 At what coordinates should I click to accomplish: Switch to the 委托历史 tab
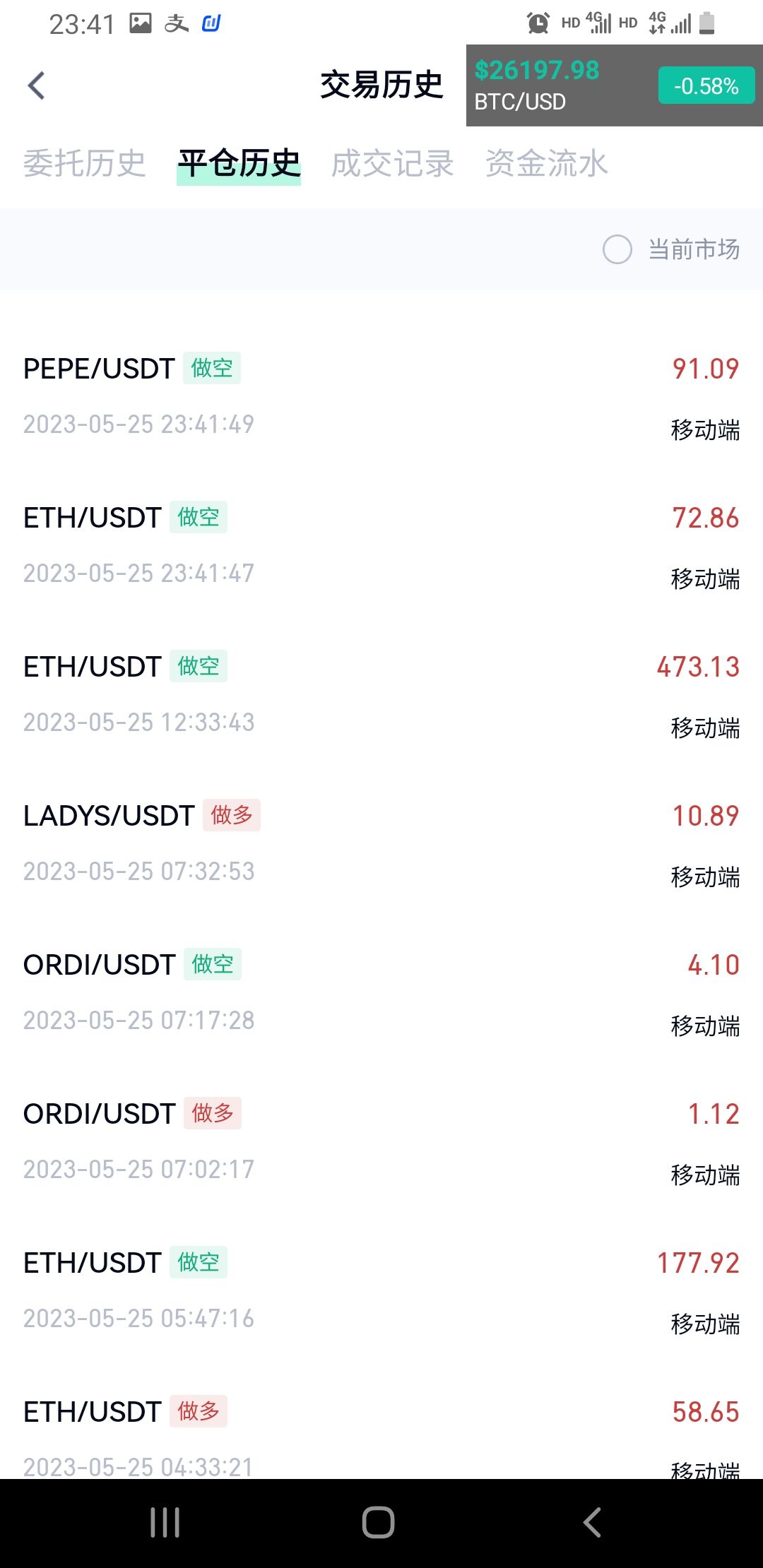(84, 164)
